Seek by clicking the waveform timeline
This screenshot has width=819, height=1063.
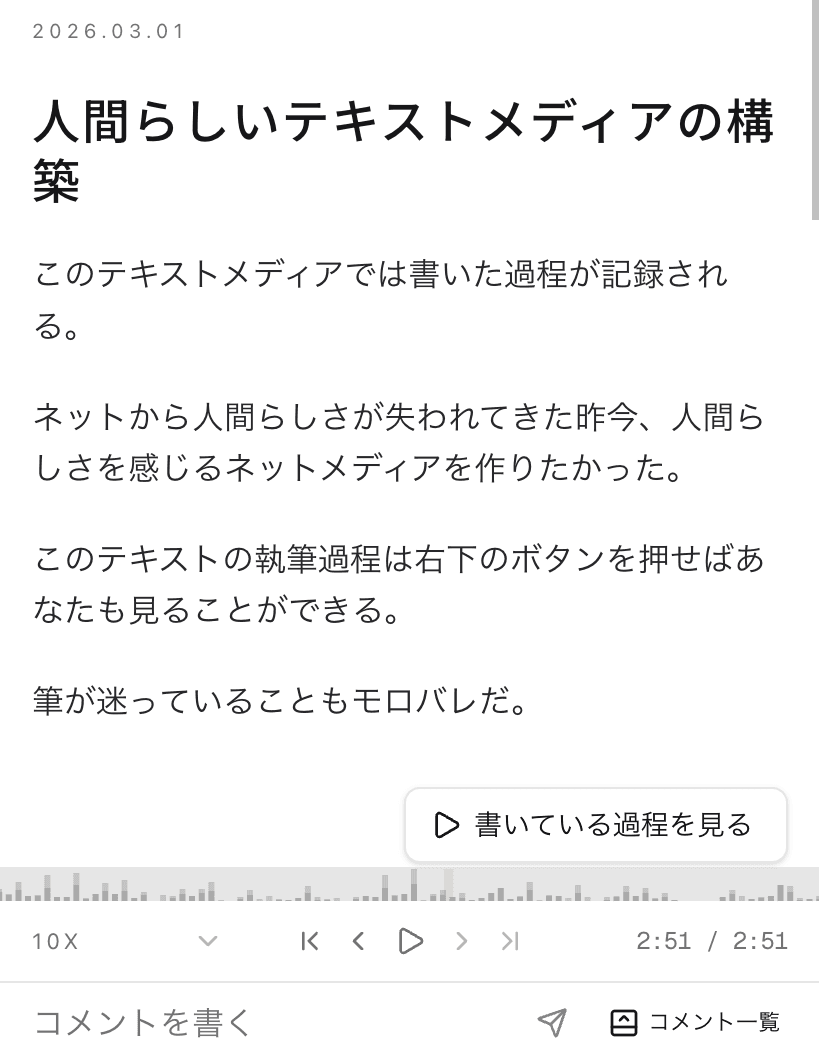250,885
